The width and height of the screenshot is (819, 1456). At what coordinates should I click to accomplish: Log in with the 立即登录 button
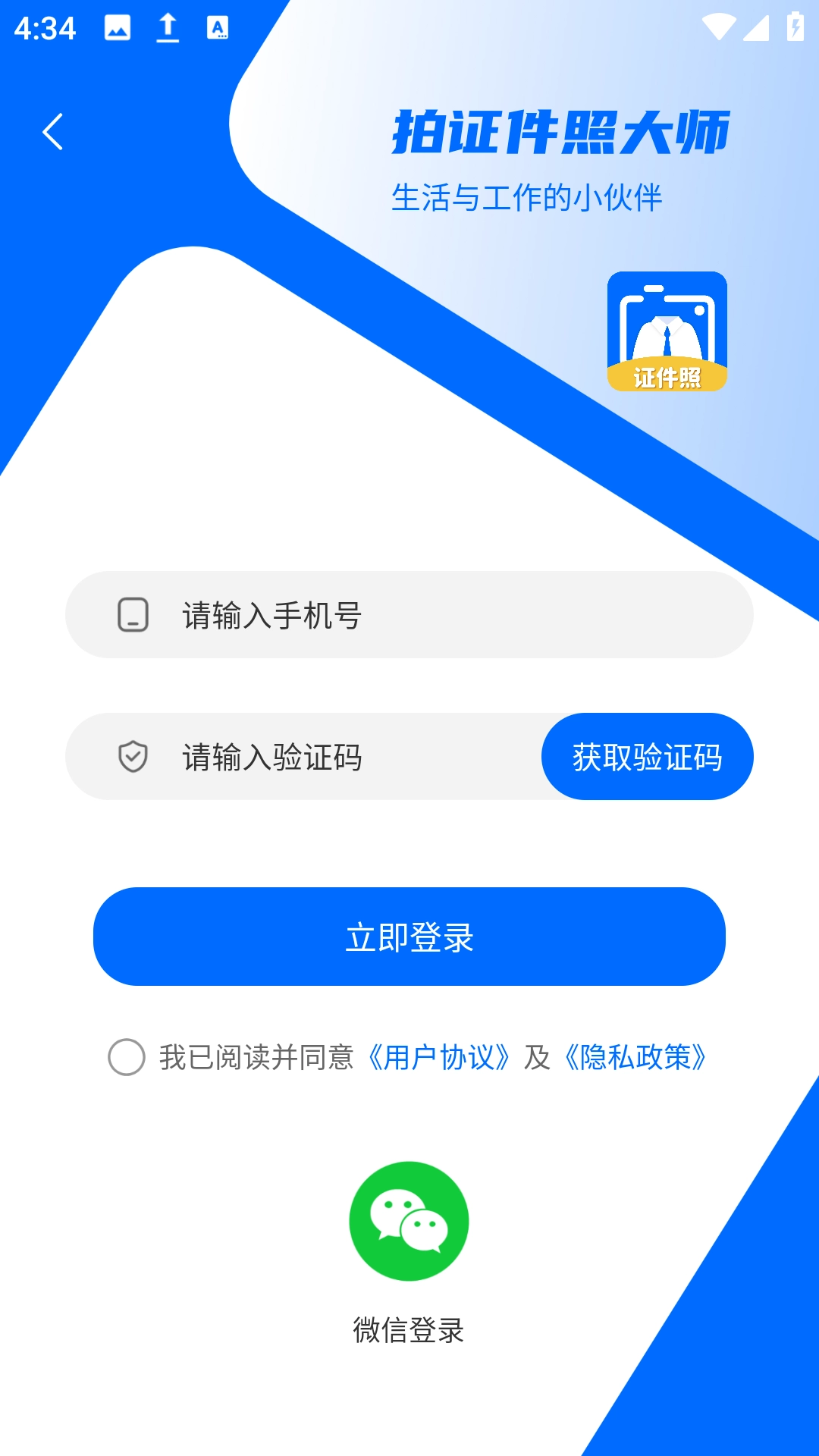click(409, 937)
